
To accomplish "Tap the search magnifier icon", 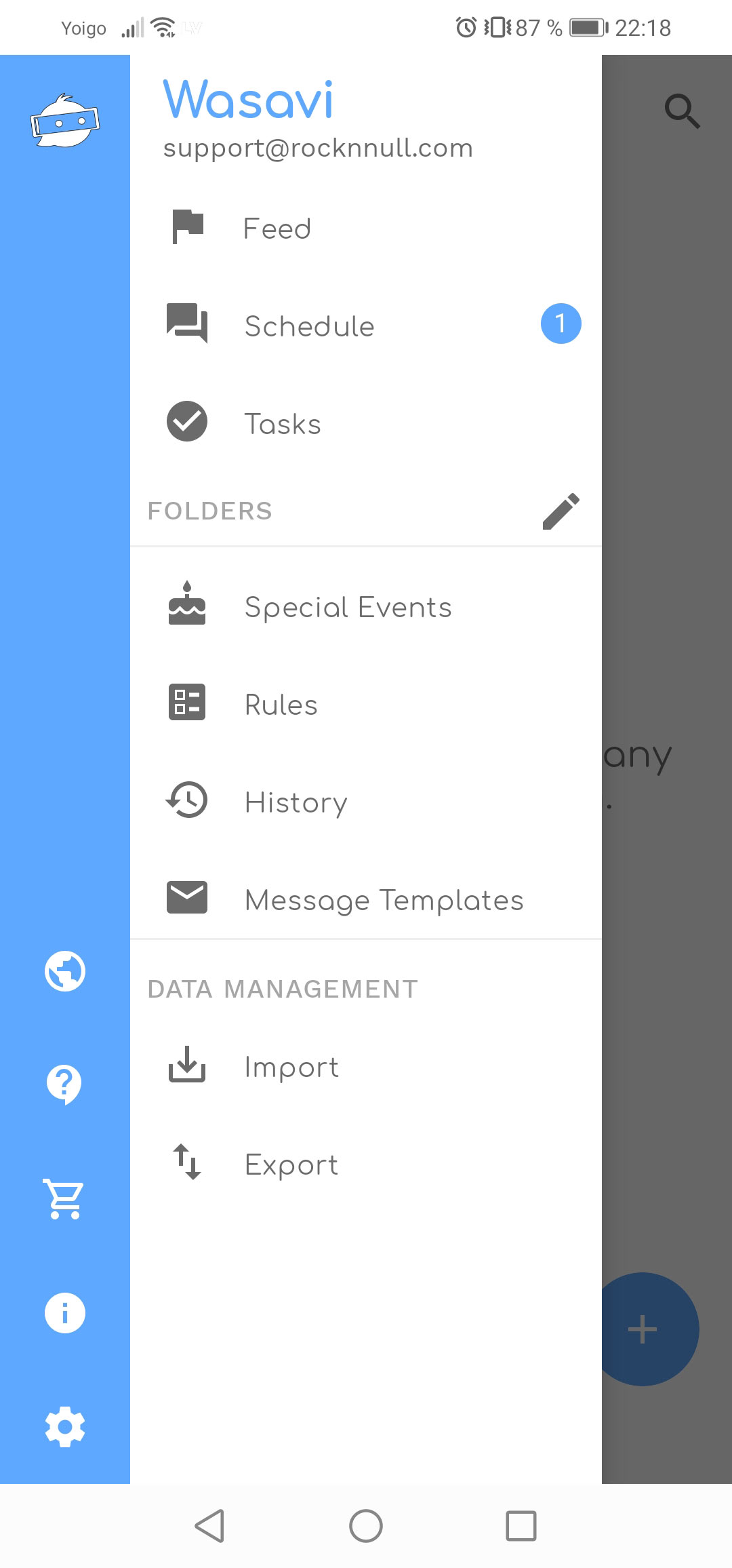I will [683, 111].
